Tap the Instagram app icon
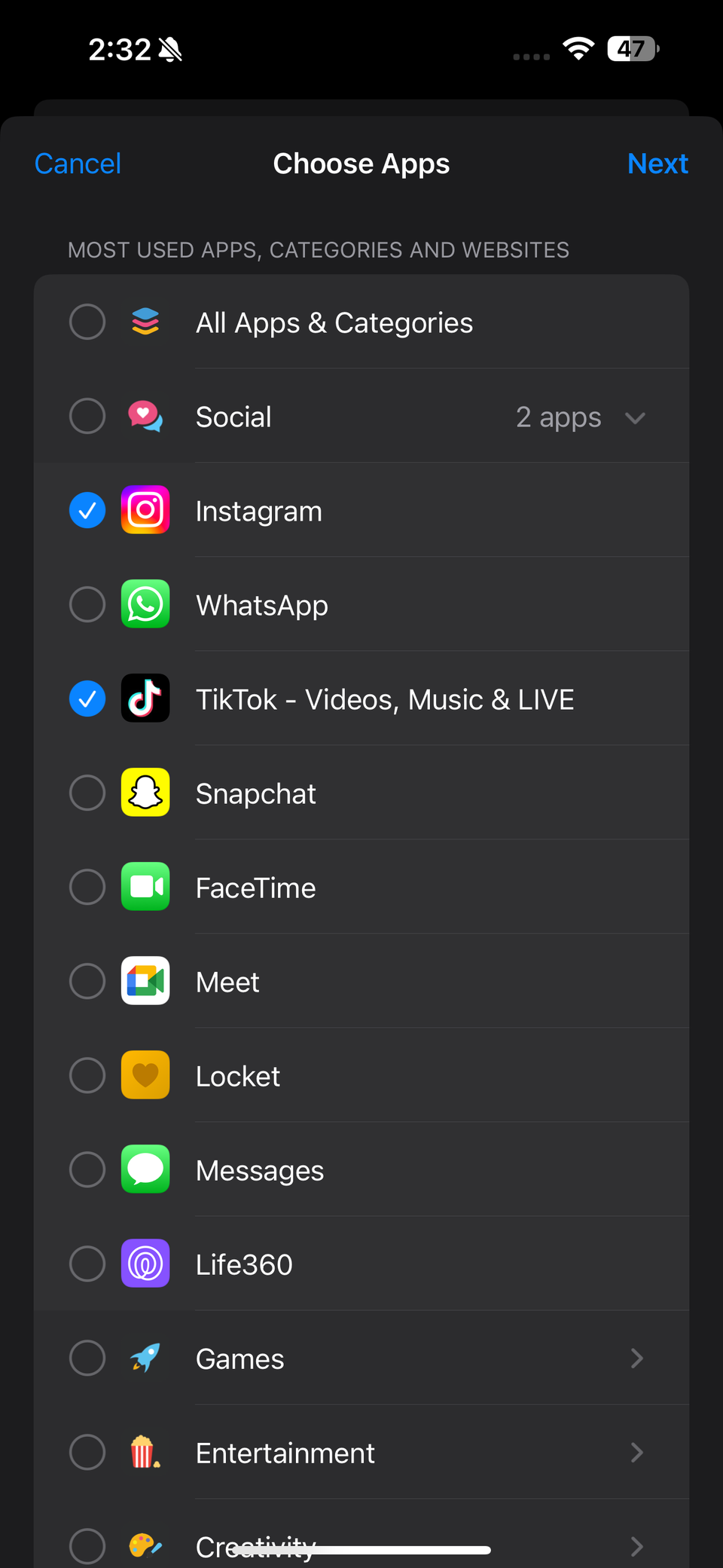The image size is (723, 1568). tap(145, 510)
